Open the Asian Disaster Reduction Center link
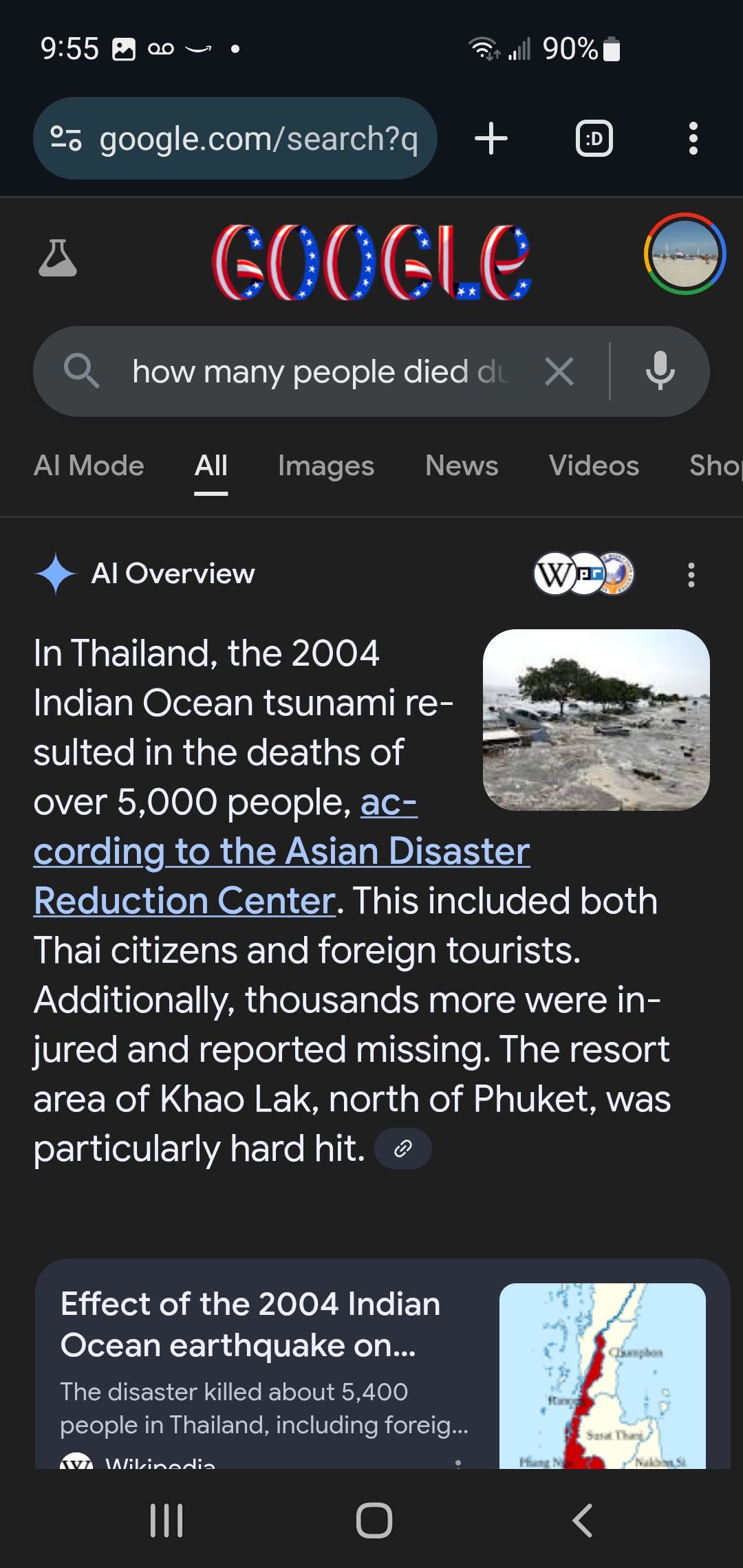Image resolution: width=743 pixels, height=1568 pixels. 281,851
